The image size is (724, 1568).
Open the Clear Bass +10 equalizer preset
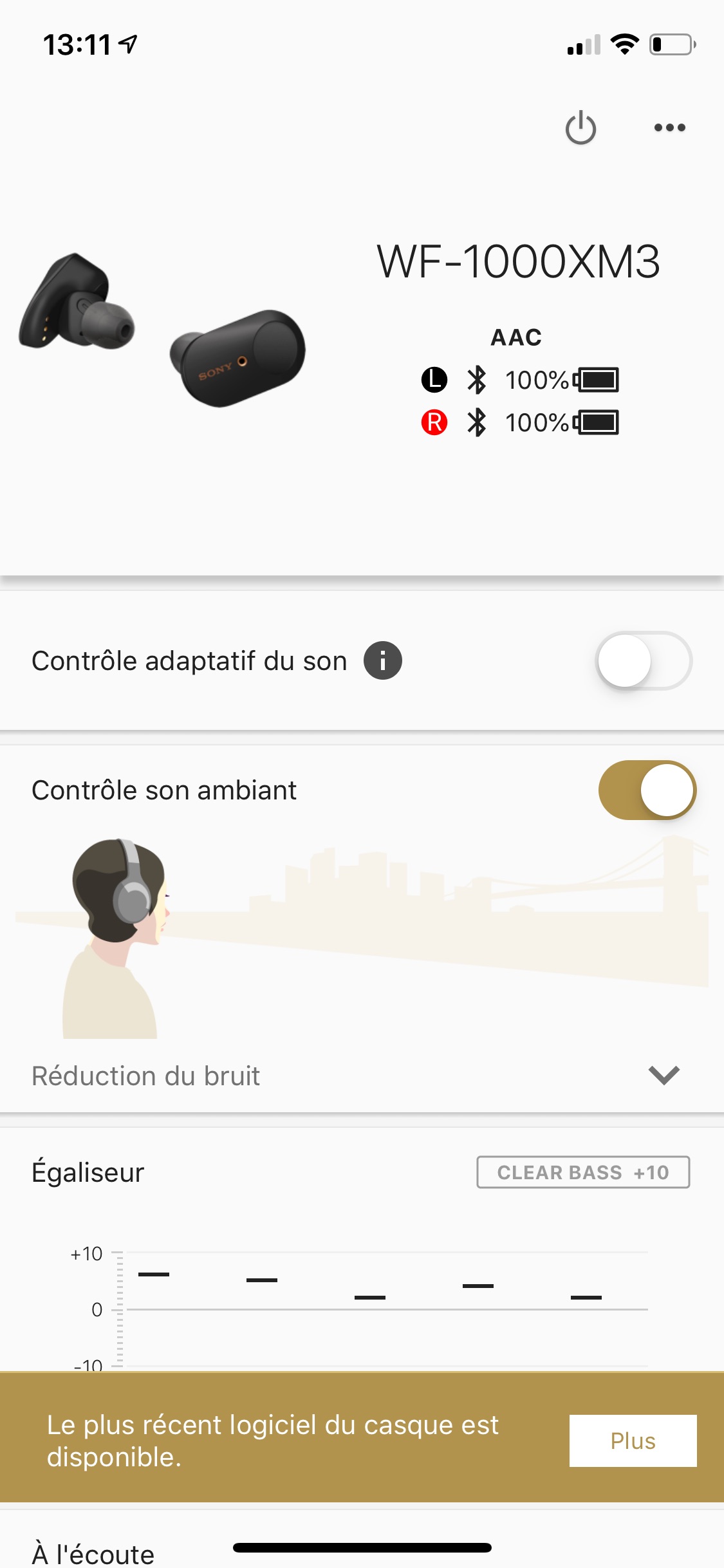pos(583,1172)
